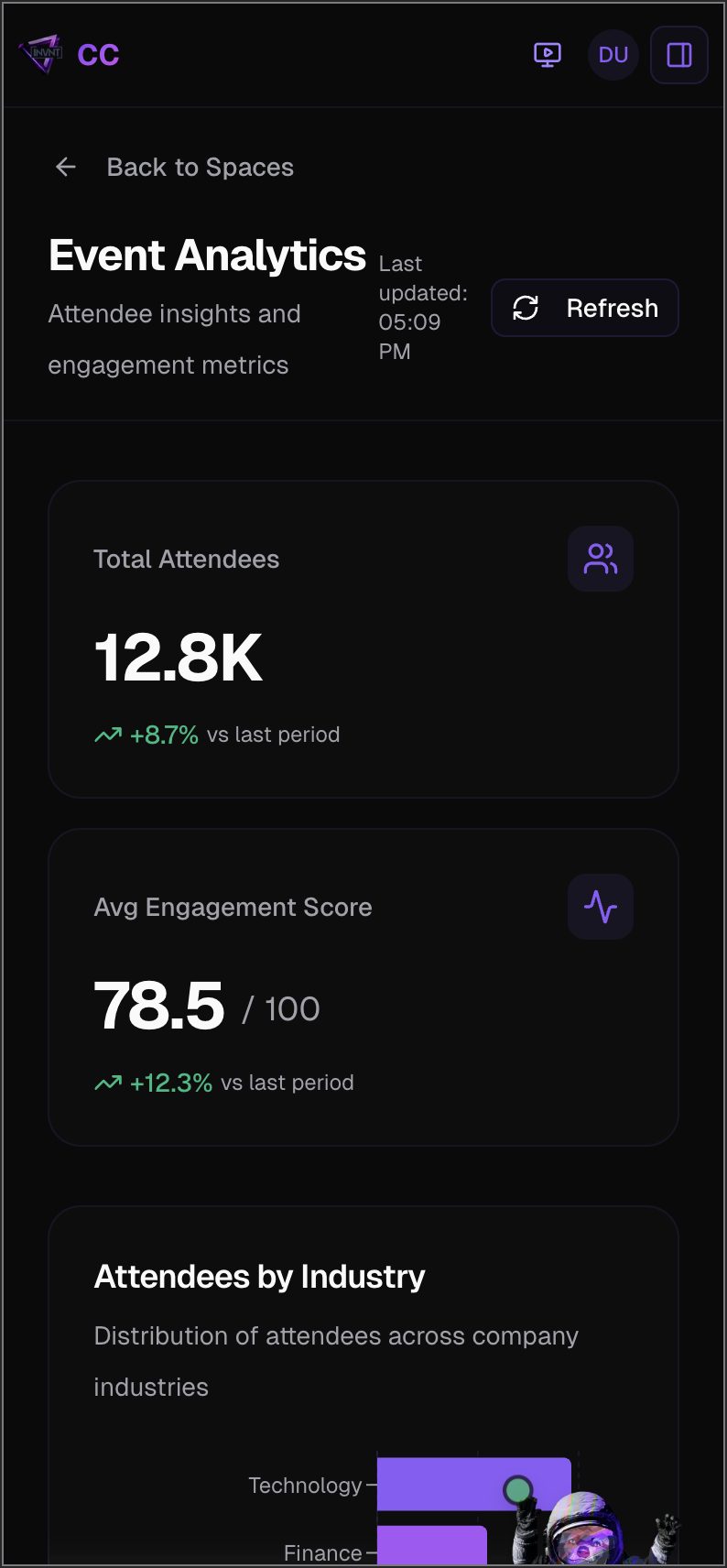
Task: Click the Finance axis label
Action: [321, 1552]
